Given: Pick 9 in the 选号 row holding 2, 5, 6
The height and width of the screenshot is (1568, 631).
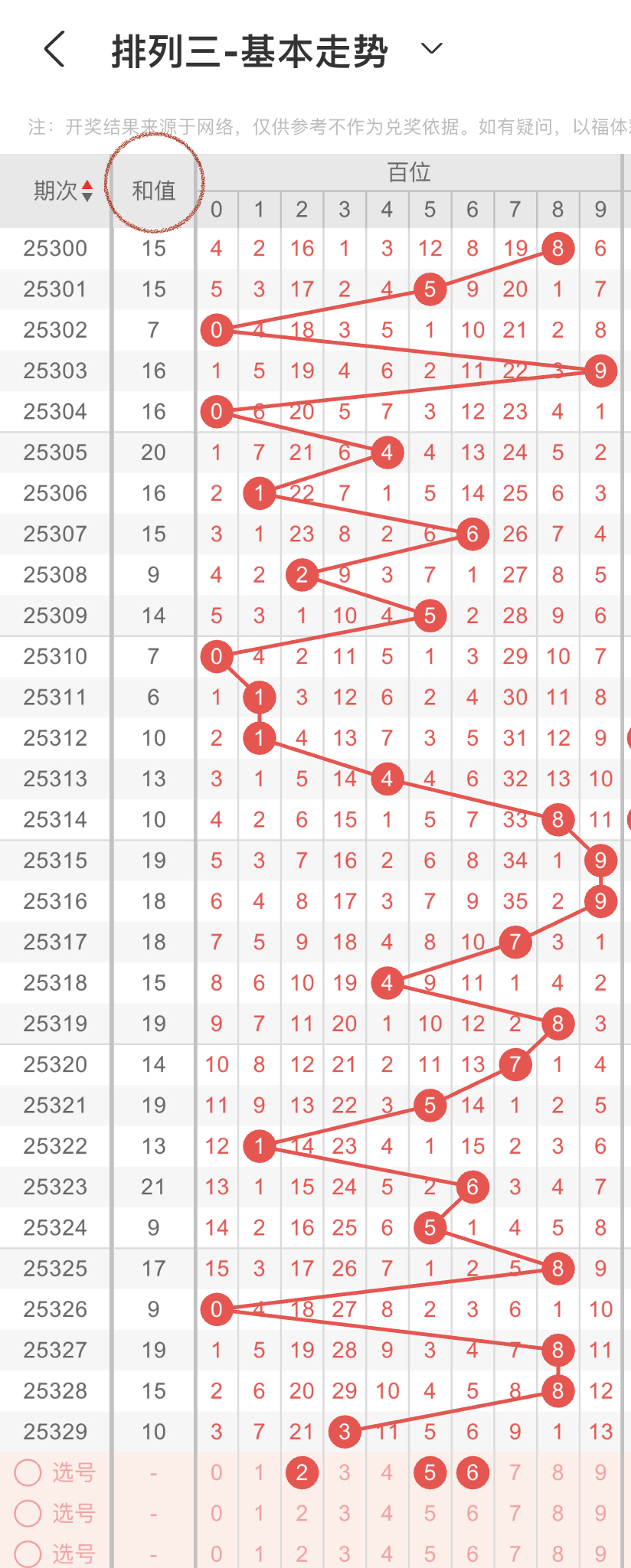Looking at the screenshot, I should pos(600,1472).
